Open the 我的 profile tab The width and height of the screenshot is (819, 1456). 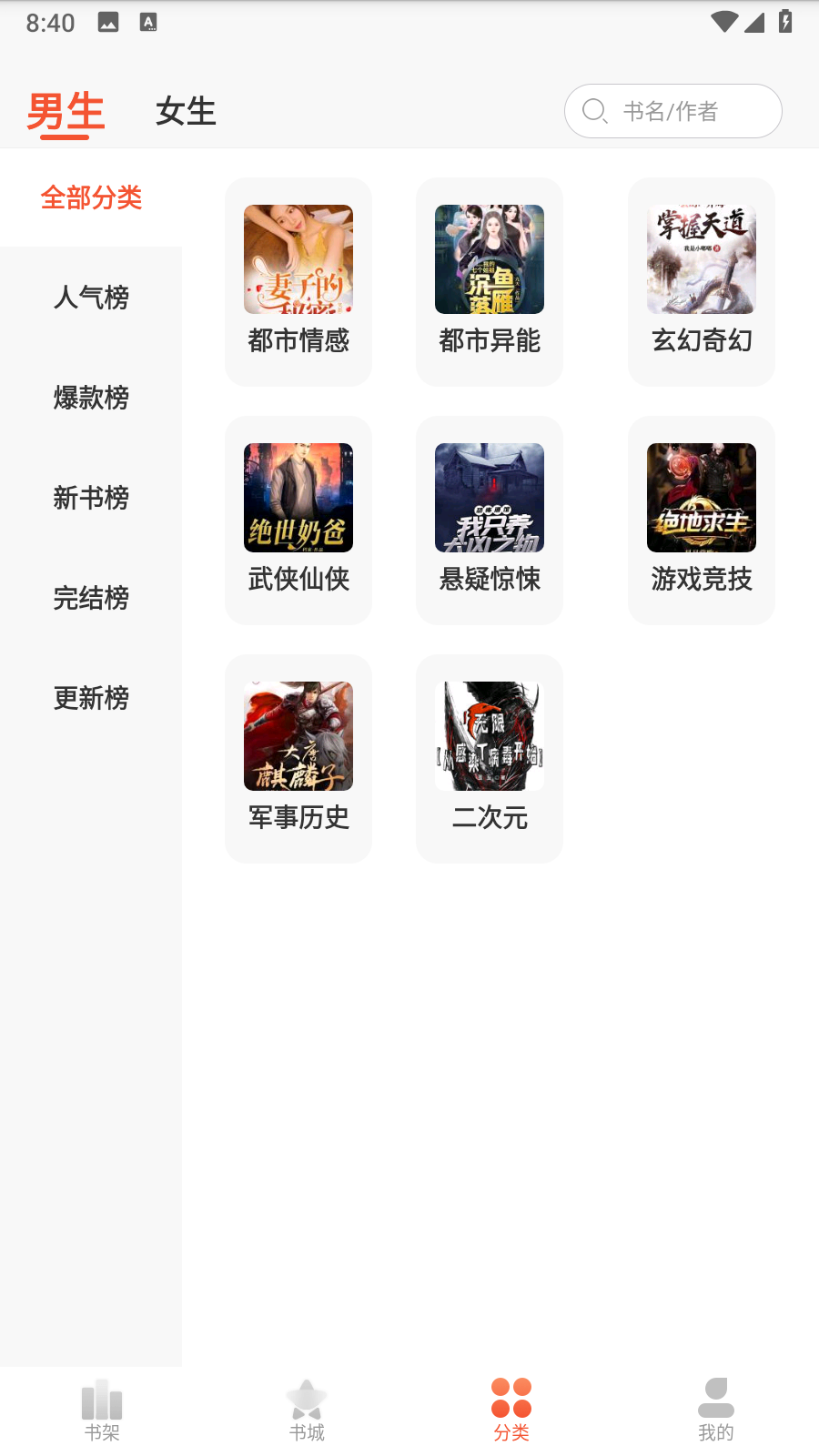(x=716, y=1410)
